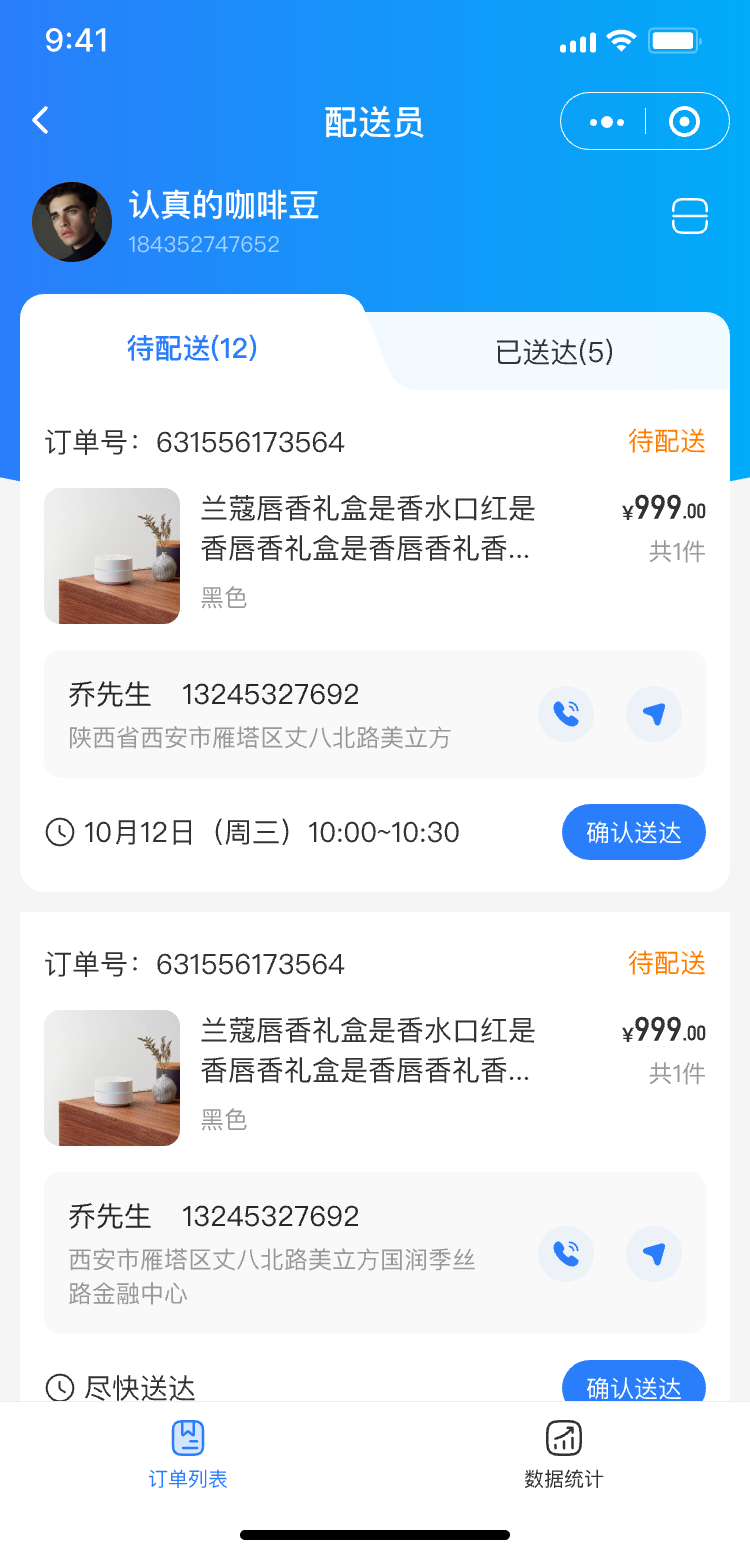The width and height of the screenshot is (750, 1554).
Task: Switch to the 待配送(12) tab
Action: pos(192,348)
